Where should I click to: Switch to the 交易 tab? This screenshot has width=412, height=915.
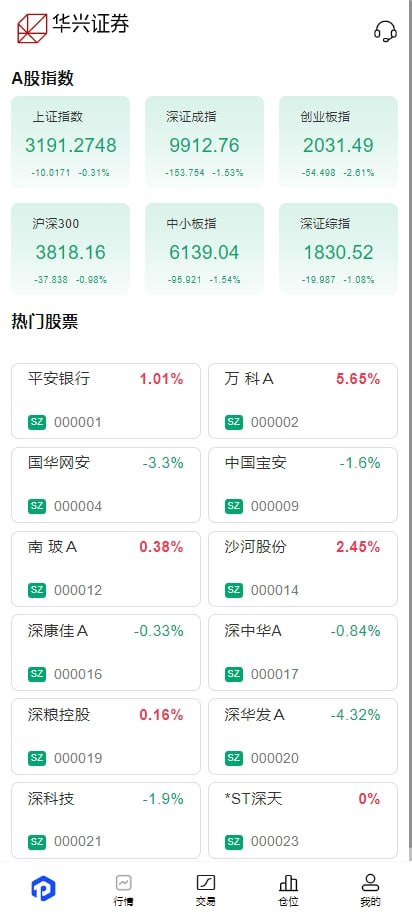tap(205, 890)
